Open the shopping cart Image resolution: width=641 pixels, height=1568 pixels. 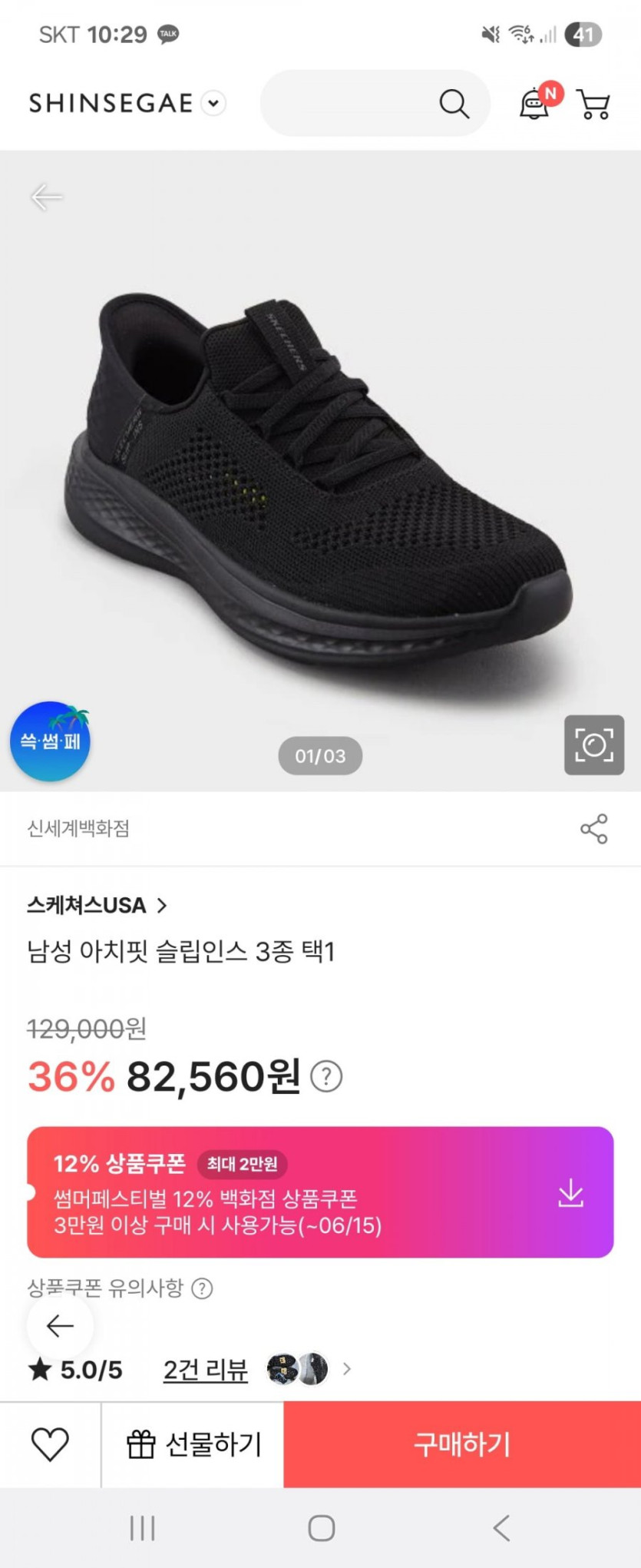593,104
